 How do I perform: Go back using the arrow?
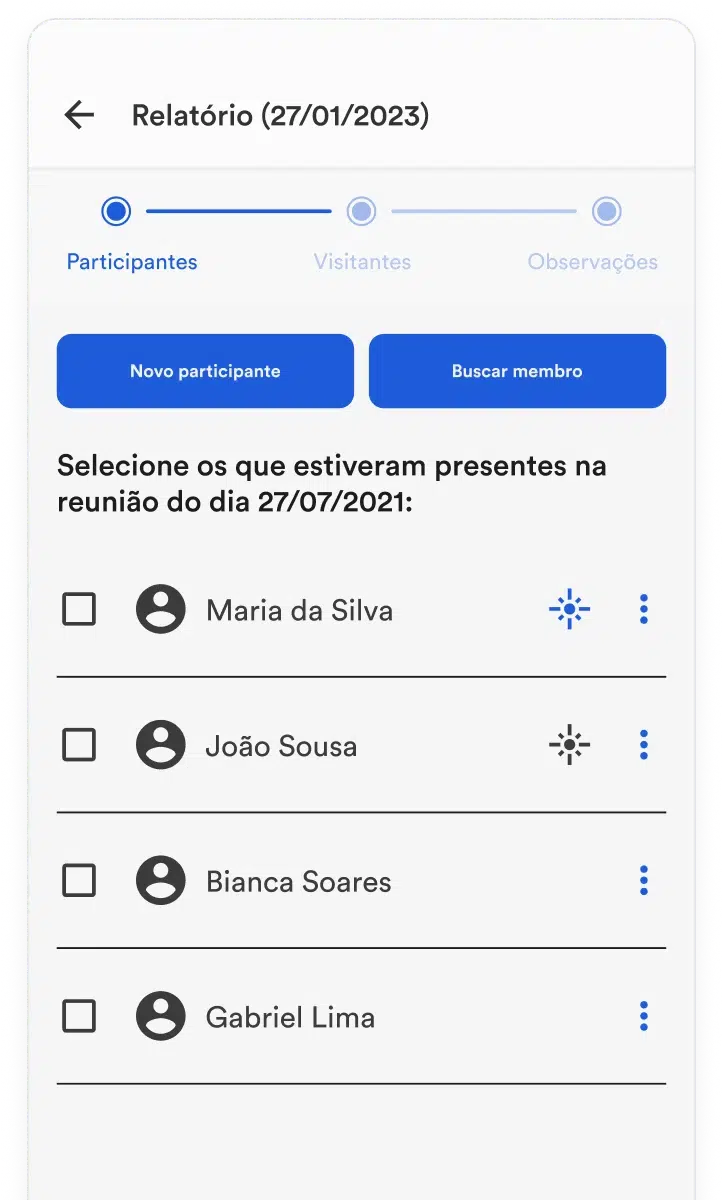coord(79,115)
